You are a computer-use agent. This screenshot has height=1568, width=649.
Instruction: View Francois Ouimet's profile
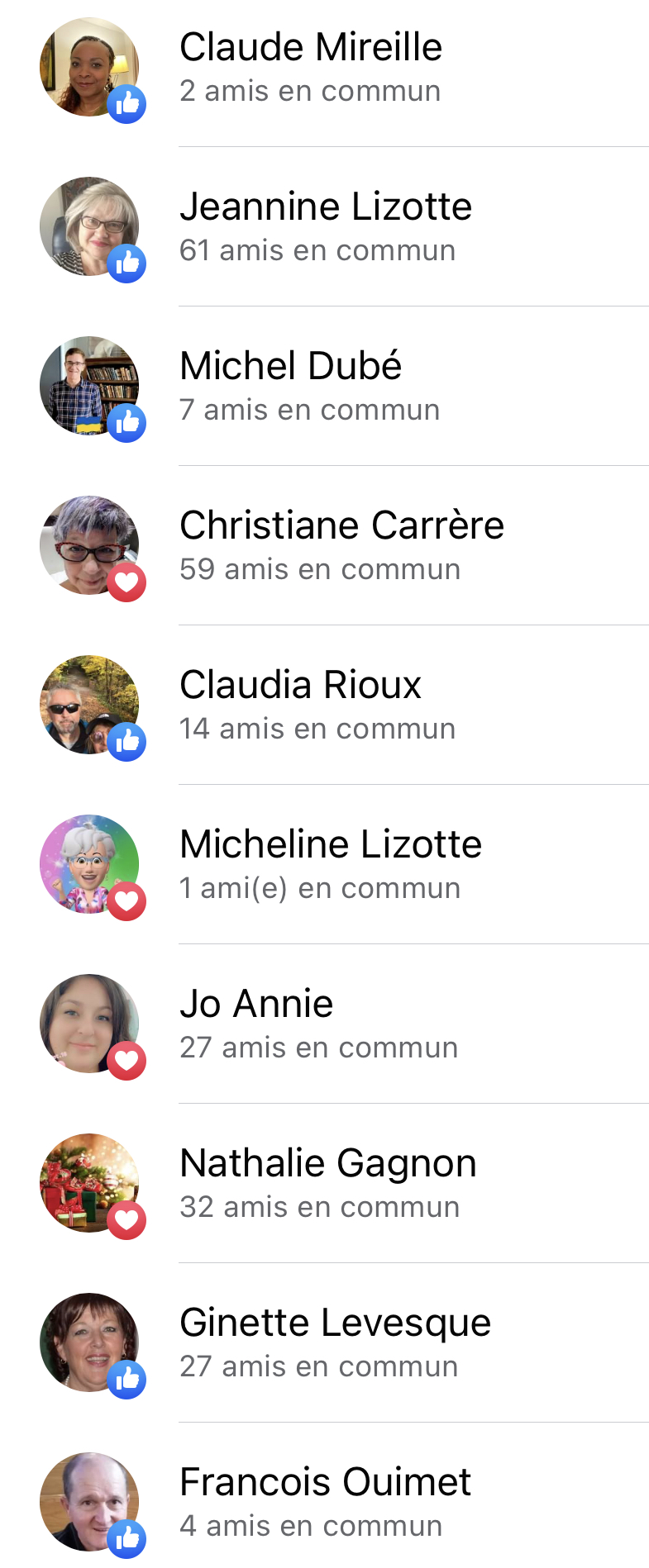tap(325, 1483)
